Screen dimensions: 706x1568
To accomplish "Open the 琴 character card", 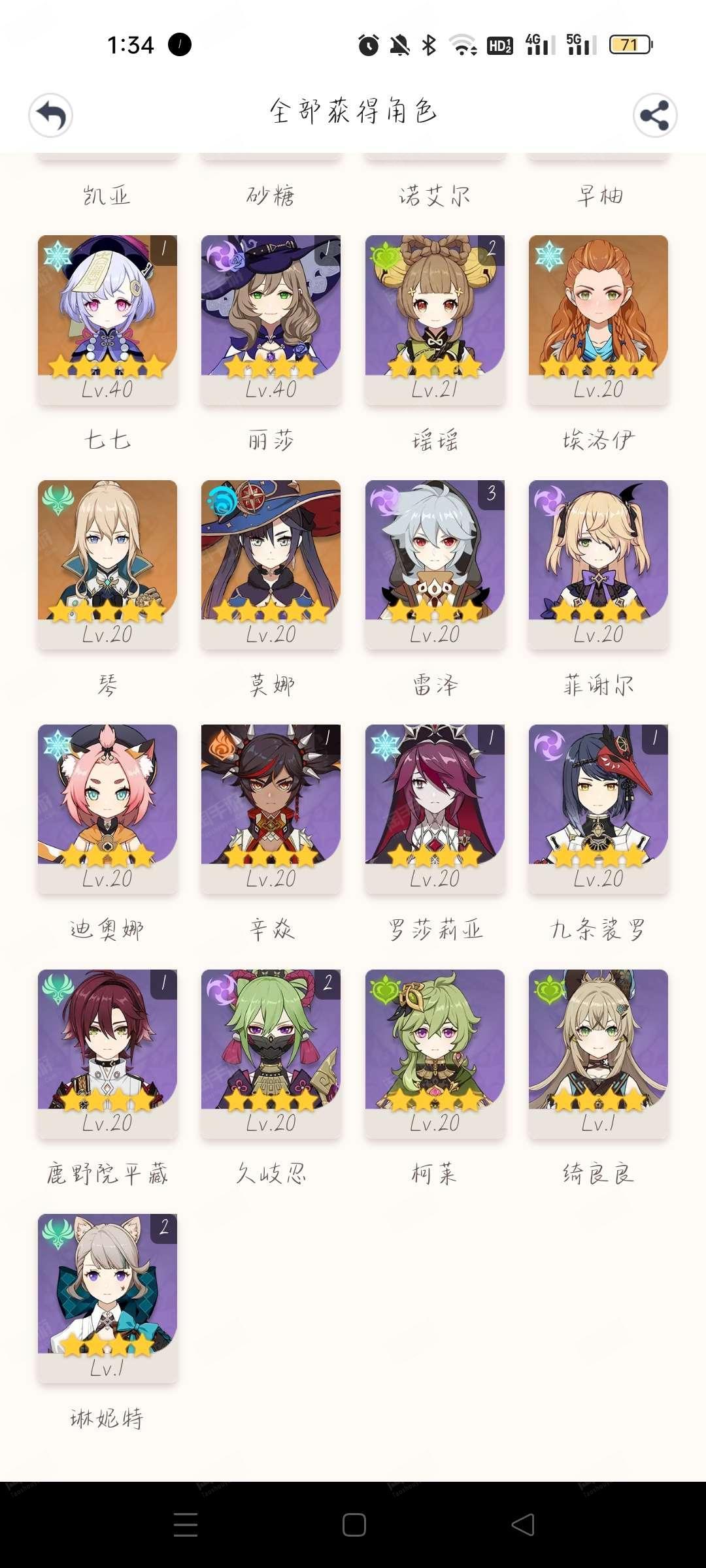I will (108, 565).
